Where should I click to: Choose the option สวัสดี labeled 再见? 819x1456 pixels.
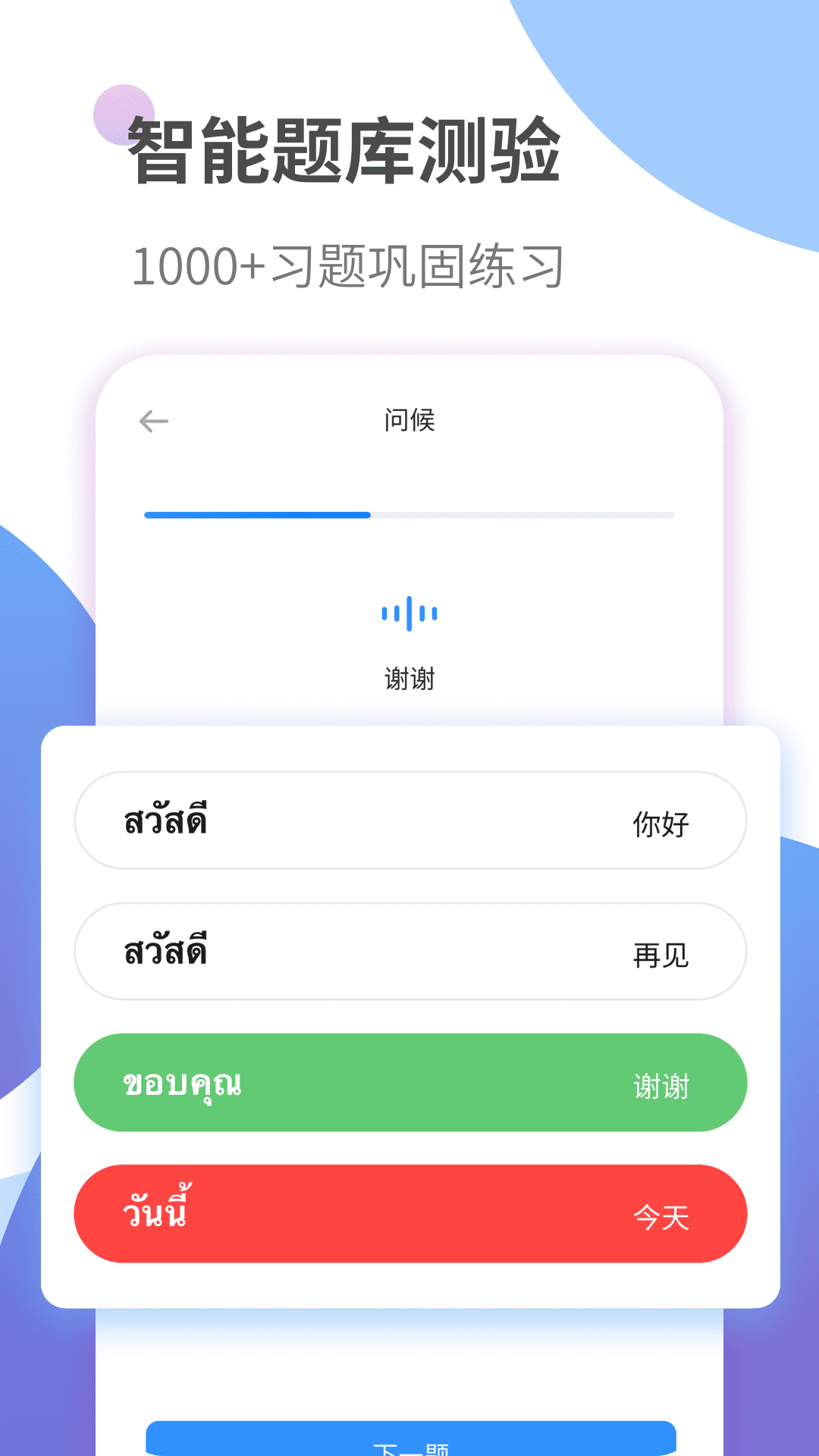409,951
